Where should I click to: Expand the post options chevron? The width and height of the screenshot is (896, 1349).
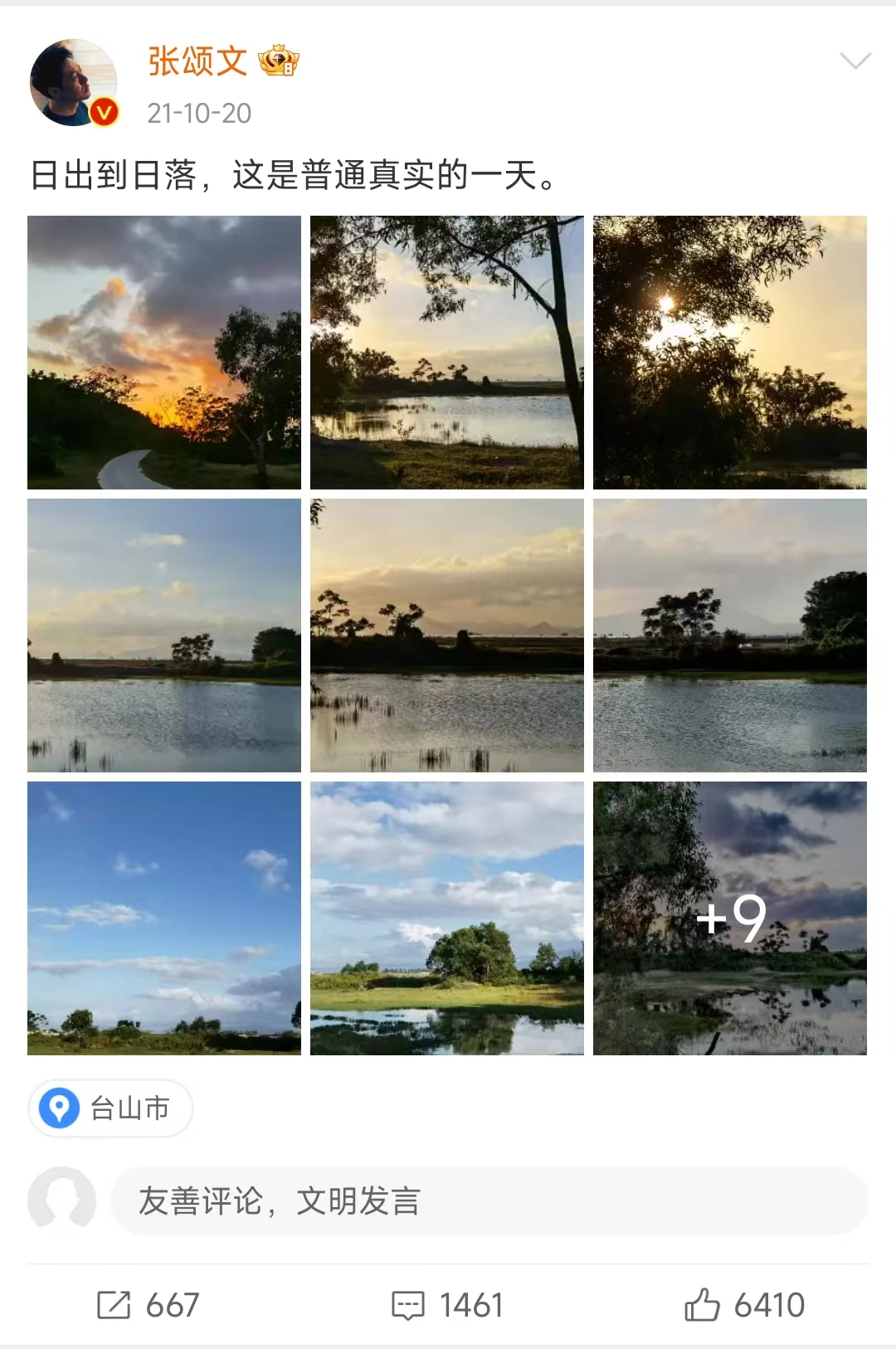pyautogui.click(x=855, y=61)
